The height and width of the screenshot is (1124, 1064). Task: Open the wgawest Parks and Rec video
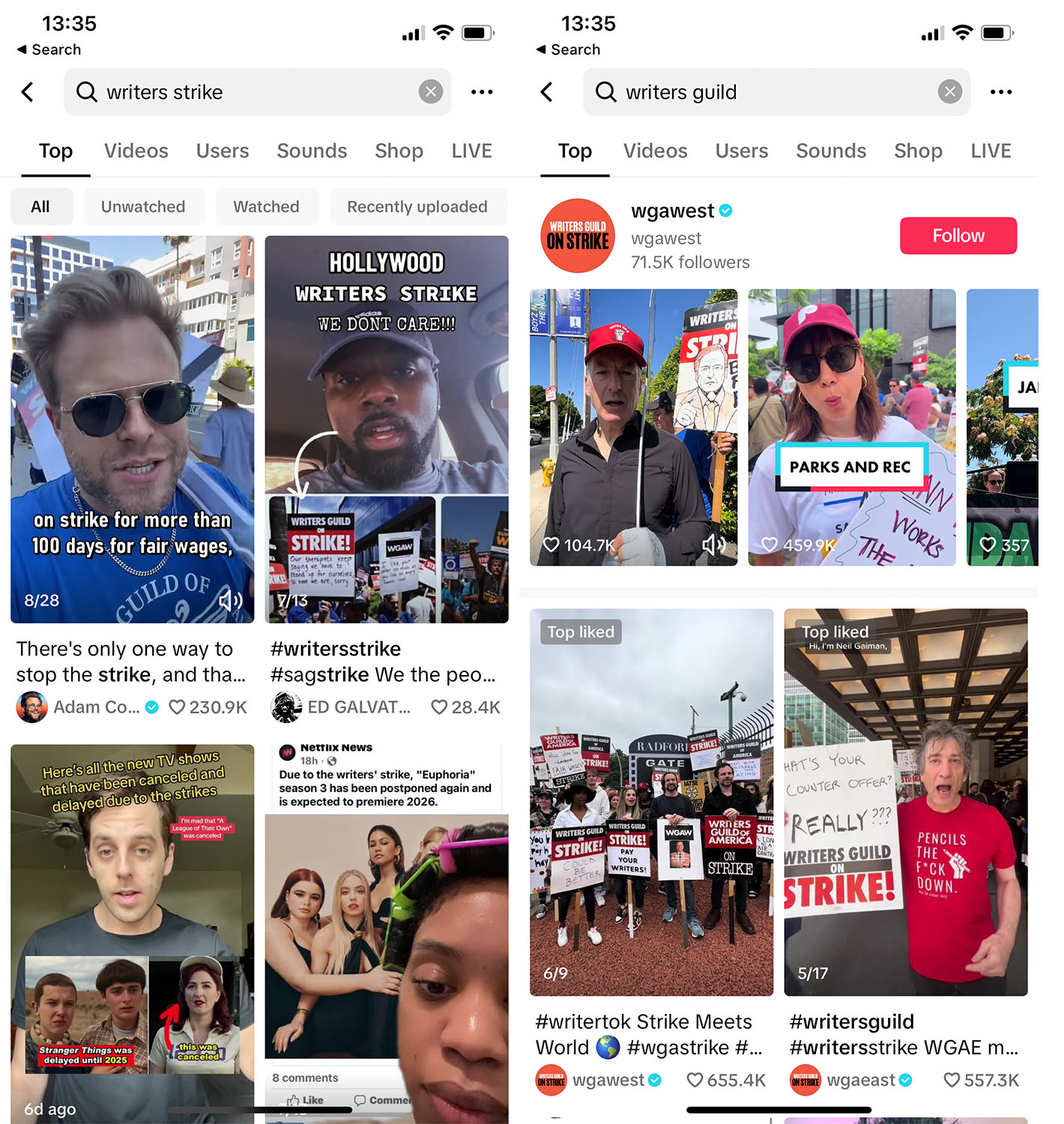click(x=851, y=427)
